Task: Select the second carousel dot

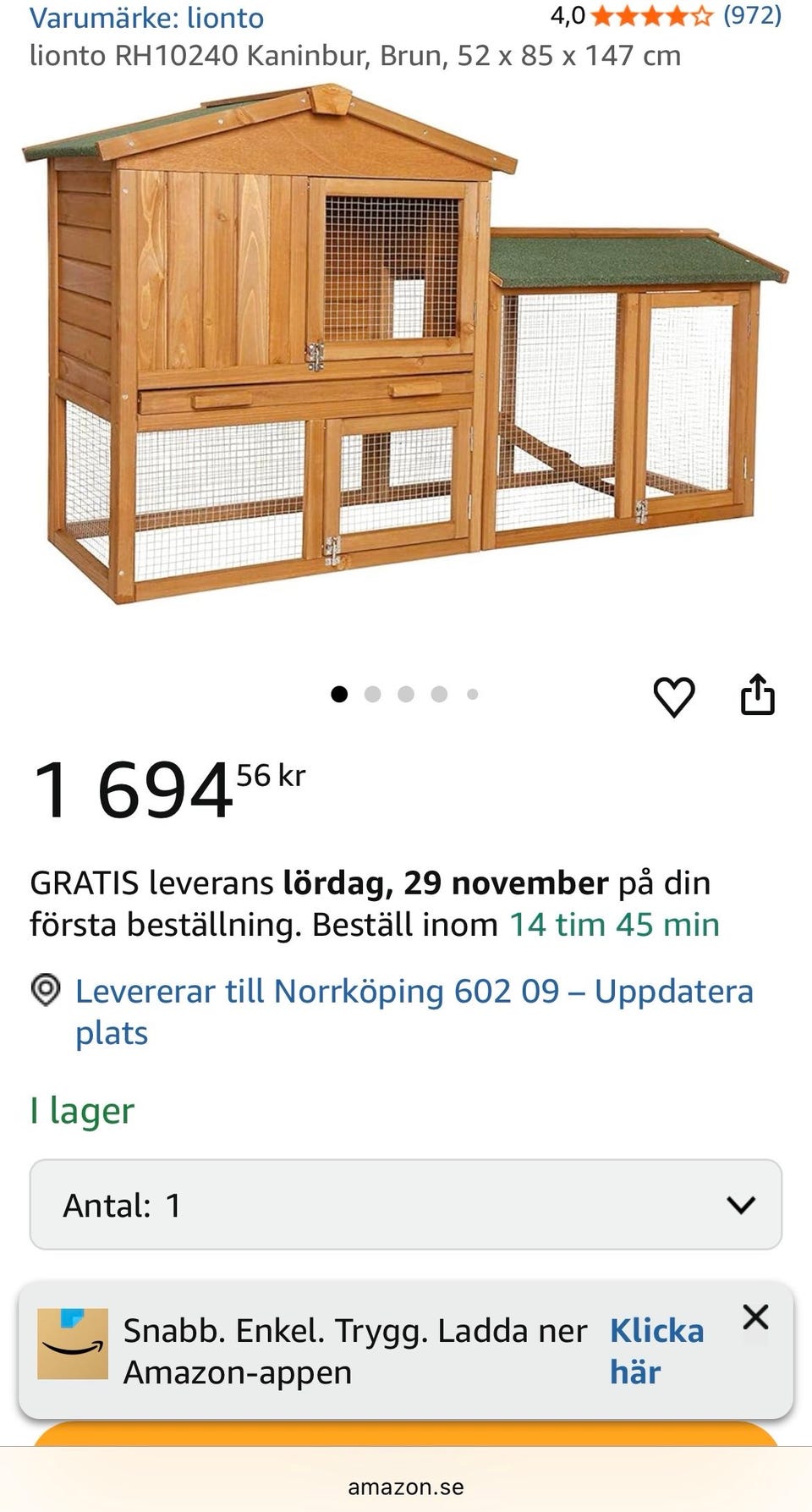Action: pyautogui.click(x=374, y=694)
